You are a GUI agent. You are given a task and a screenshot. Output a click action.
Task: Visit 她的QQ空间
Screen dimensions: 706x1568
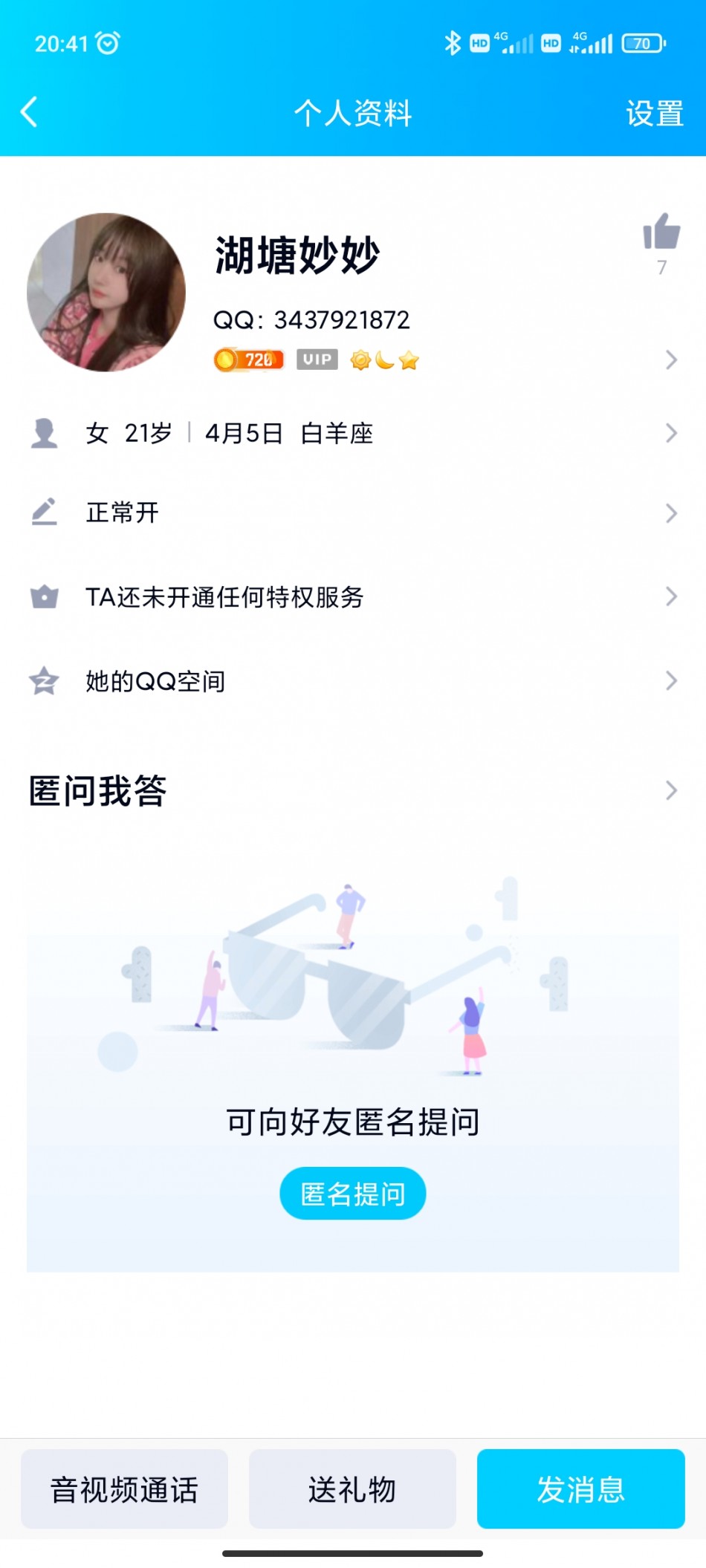tap(353, 680)
